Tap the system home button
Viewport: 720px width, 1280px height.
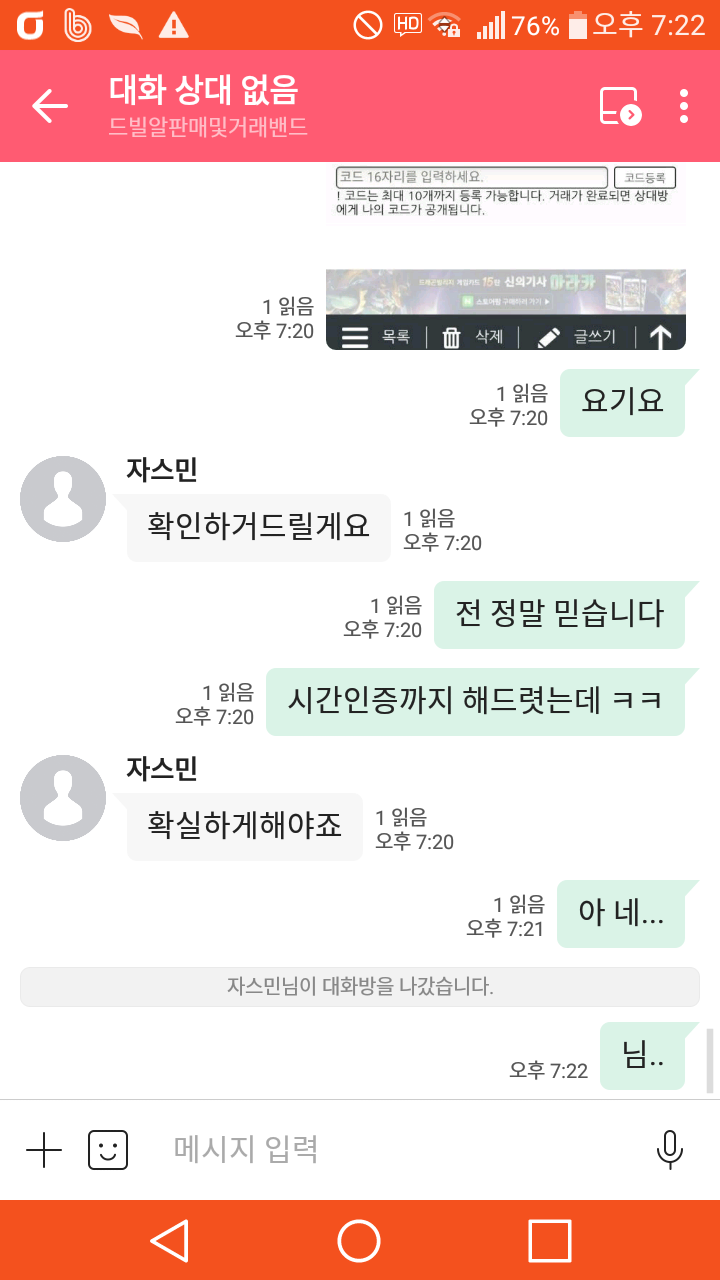(359, 1241)
